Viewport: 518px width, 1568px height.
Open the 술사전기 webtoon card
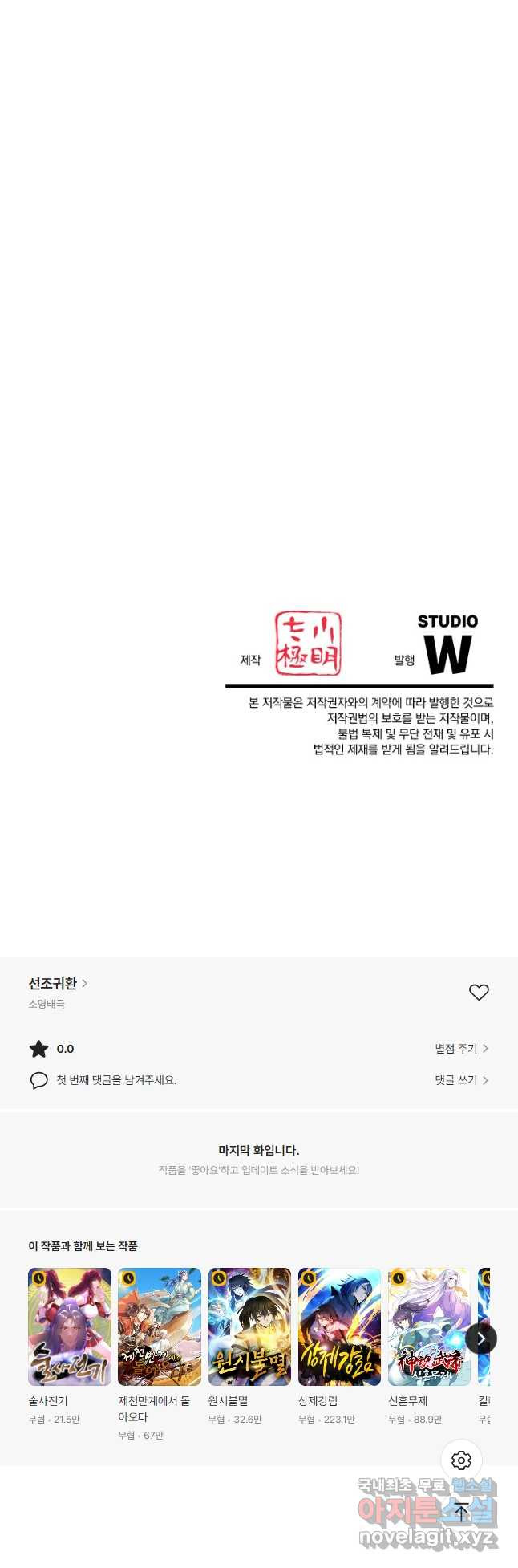[70, 1326]
